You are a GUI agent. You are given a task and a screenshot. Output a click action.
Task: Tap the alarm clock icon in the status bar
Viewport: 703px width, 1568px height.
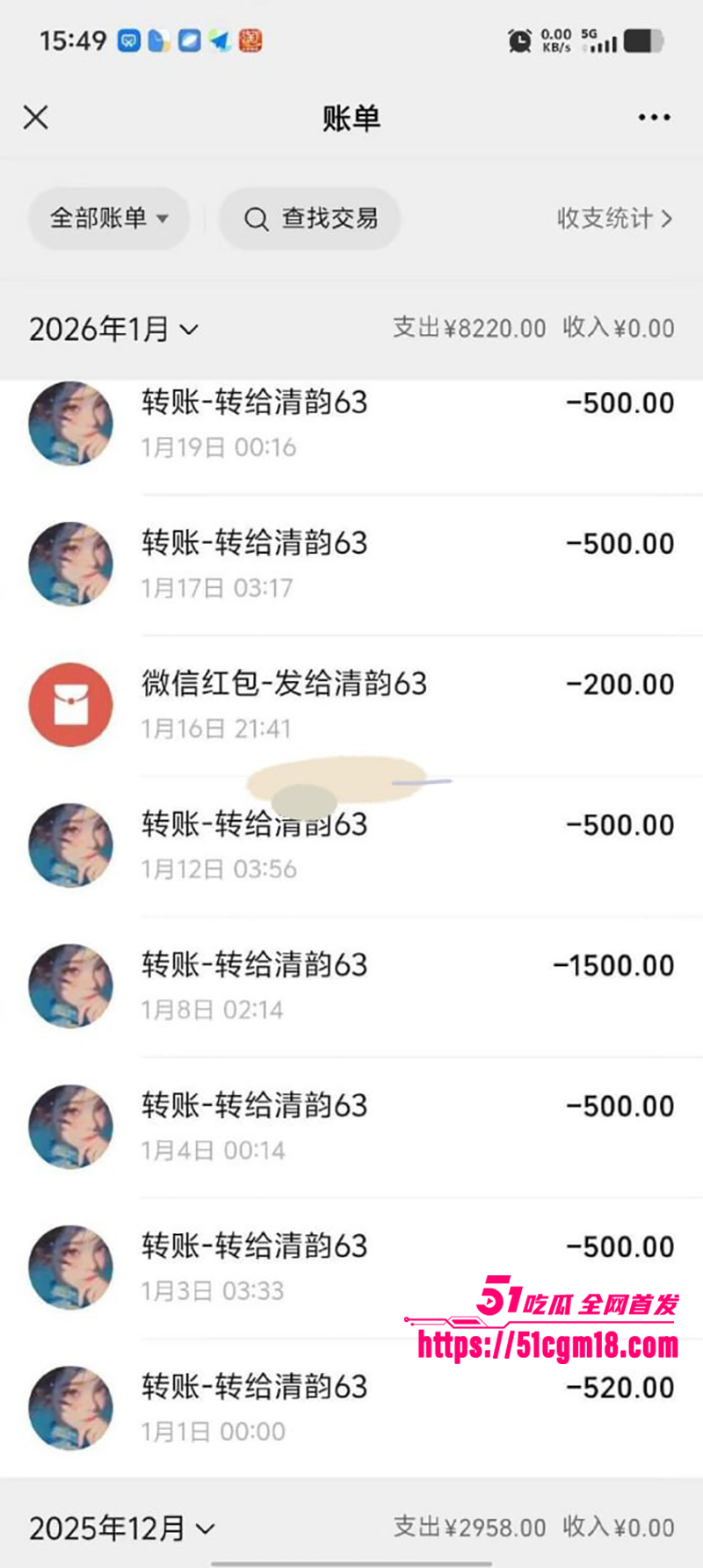click(518, 40)
